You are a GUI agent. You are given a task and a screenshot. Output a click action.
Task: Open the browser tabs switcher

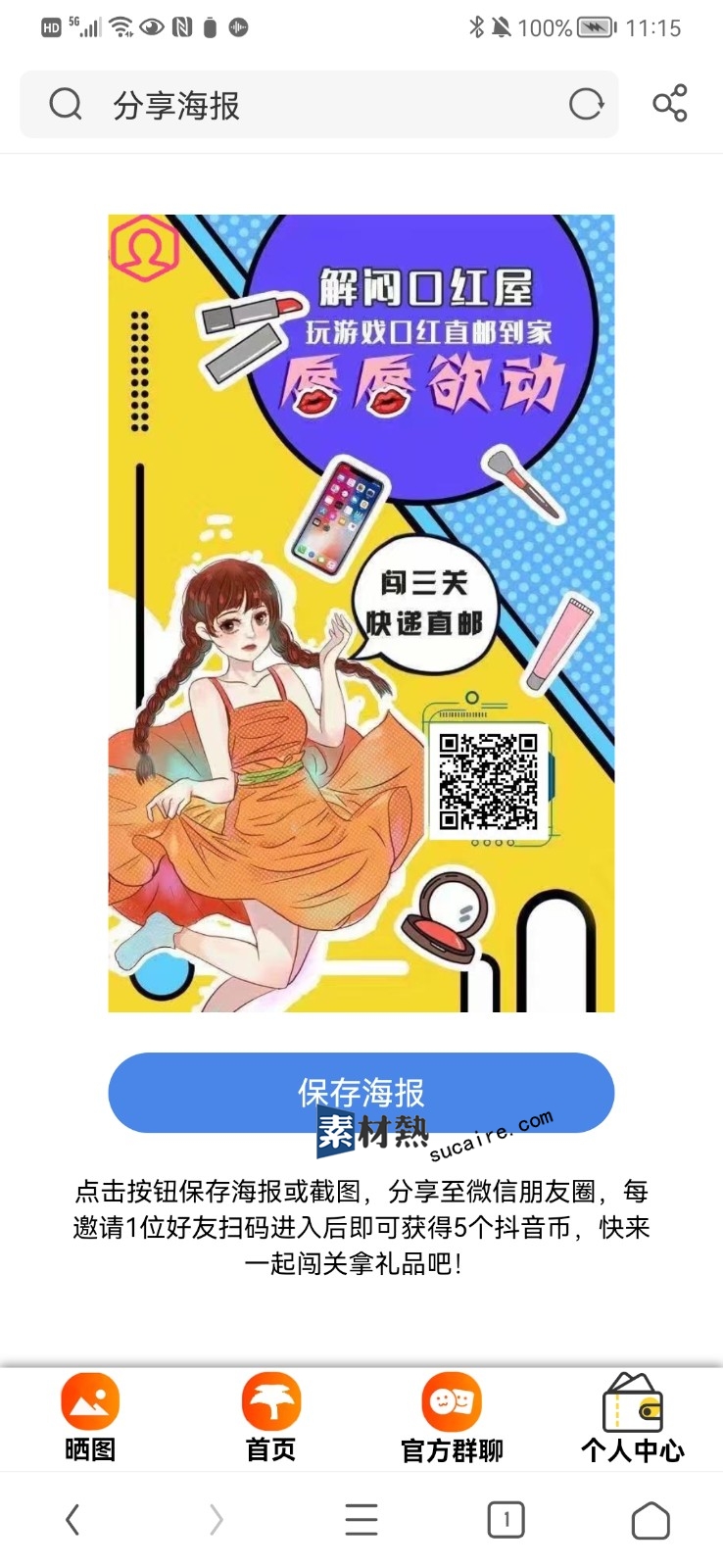(506, 1520)
